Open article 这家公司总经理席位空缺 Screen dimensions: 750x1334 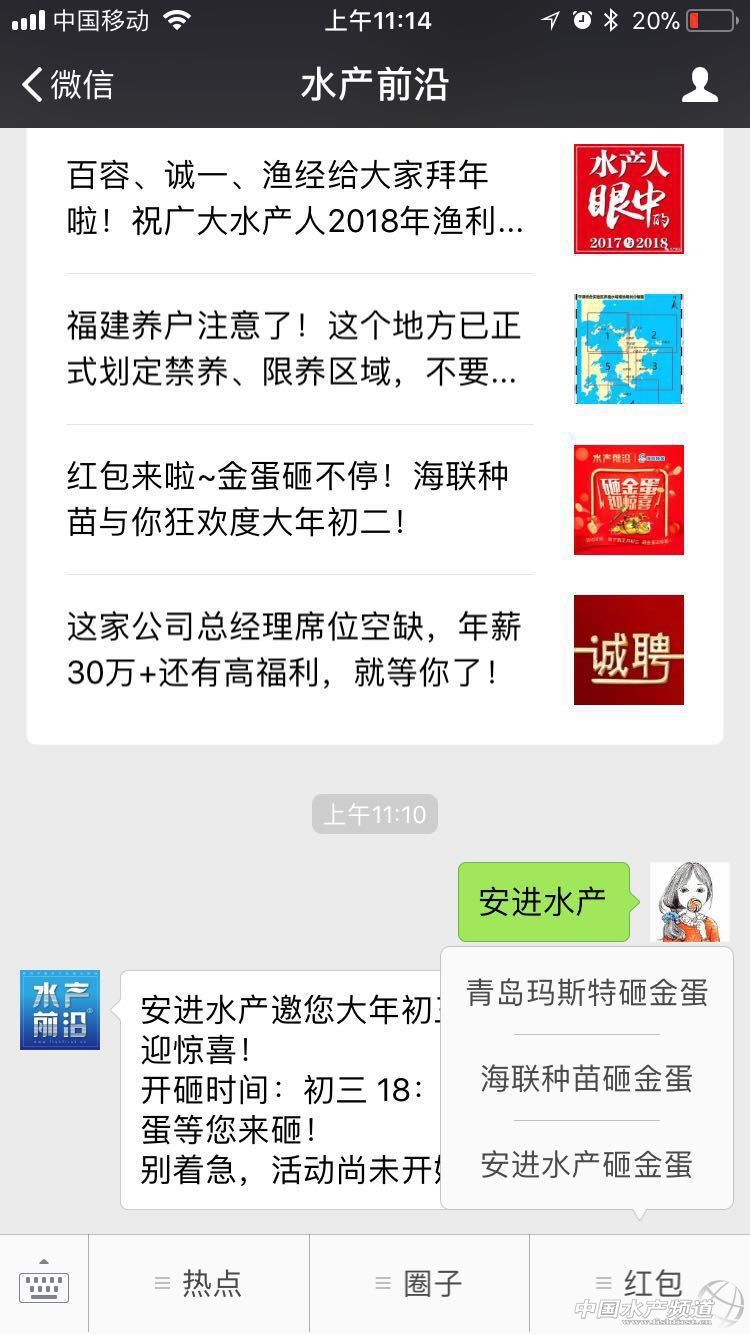300,650
